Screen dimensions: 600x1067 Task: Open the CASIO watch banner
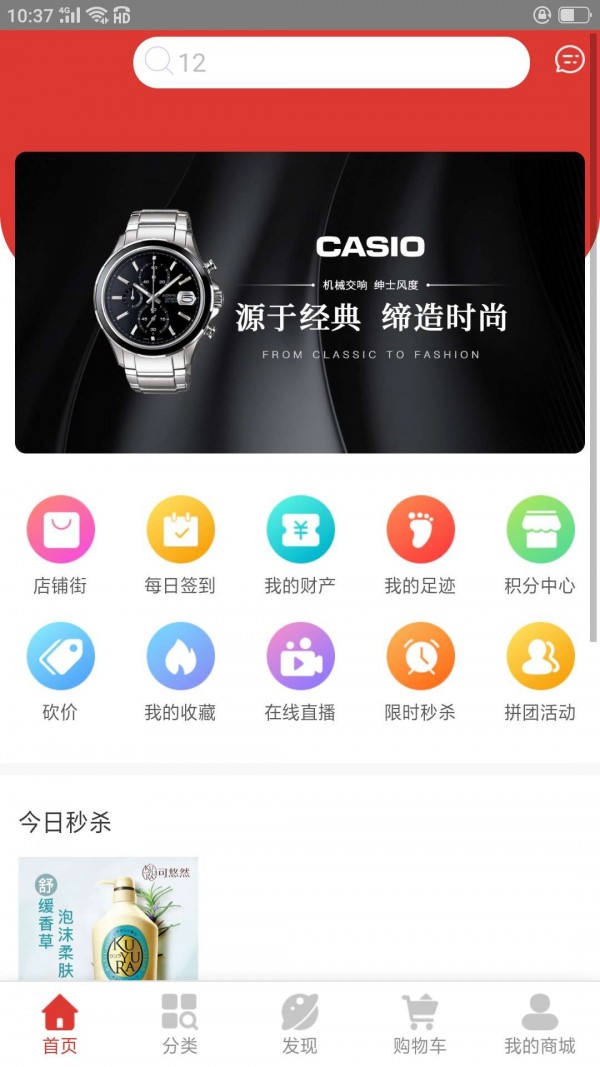point(300,302)
